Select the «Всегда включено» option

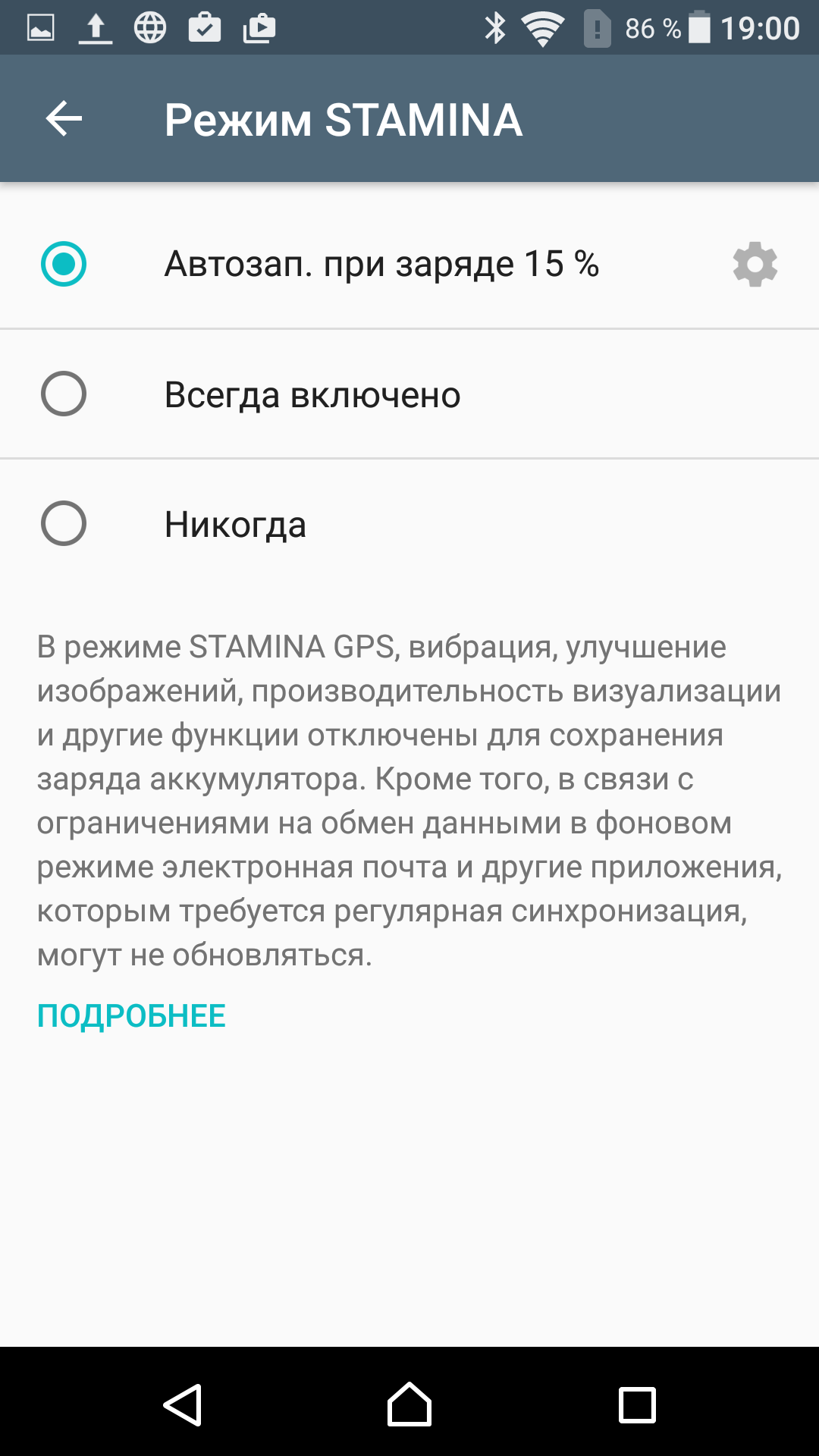pos(409,394)
